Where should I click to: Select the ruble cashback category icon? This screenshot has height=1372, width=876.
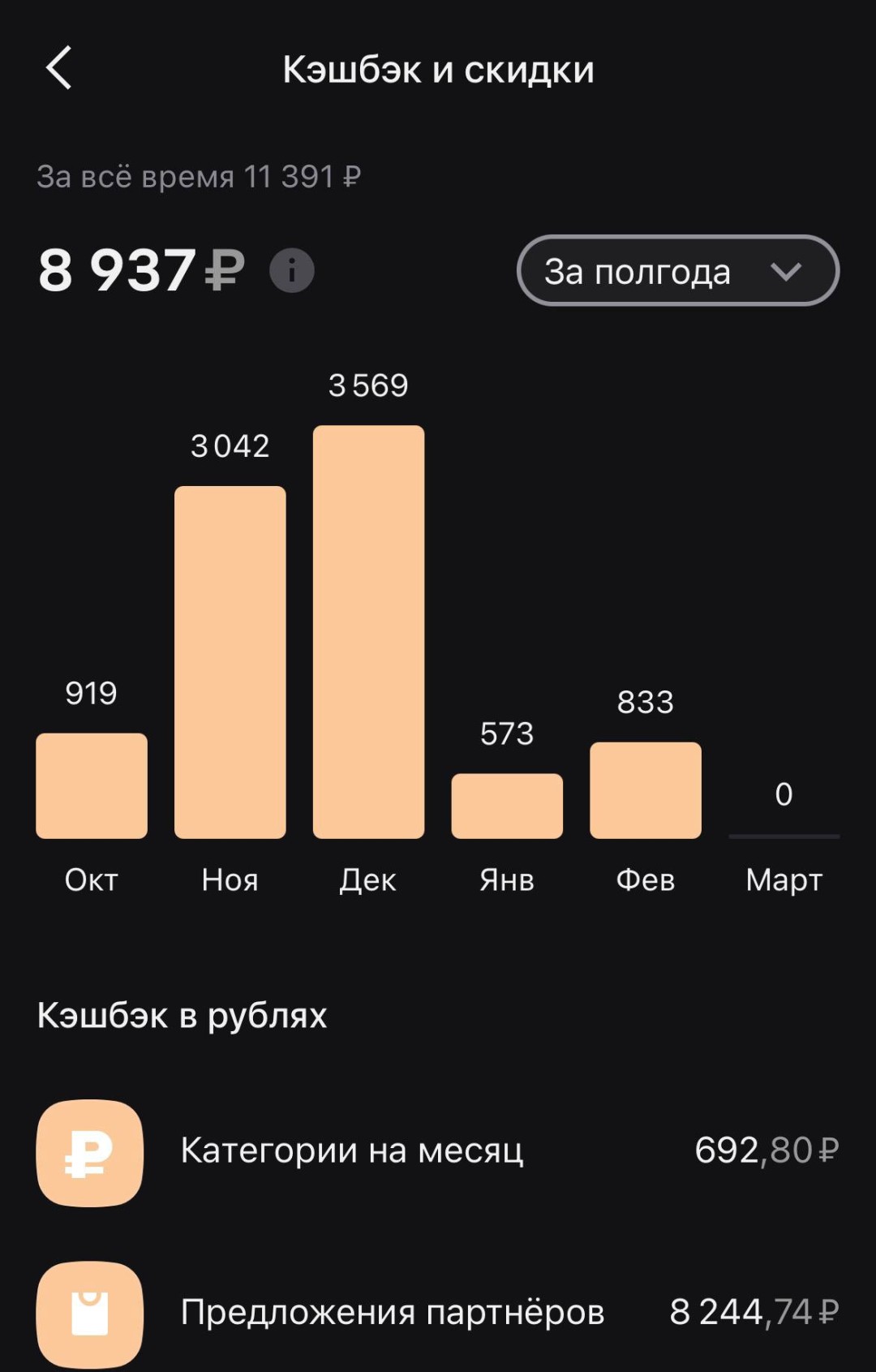coord(89,1155)
